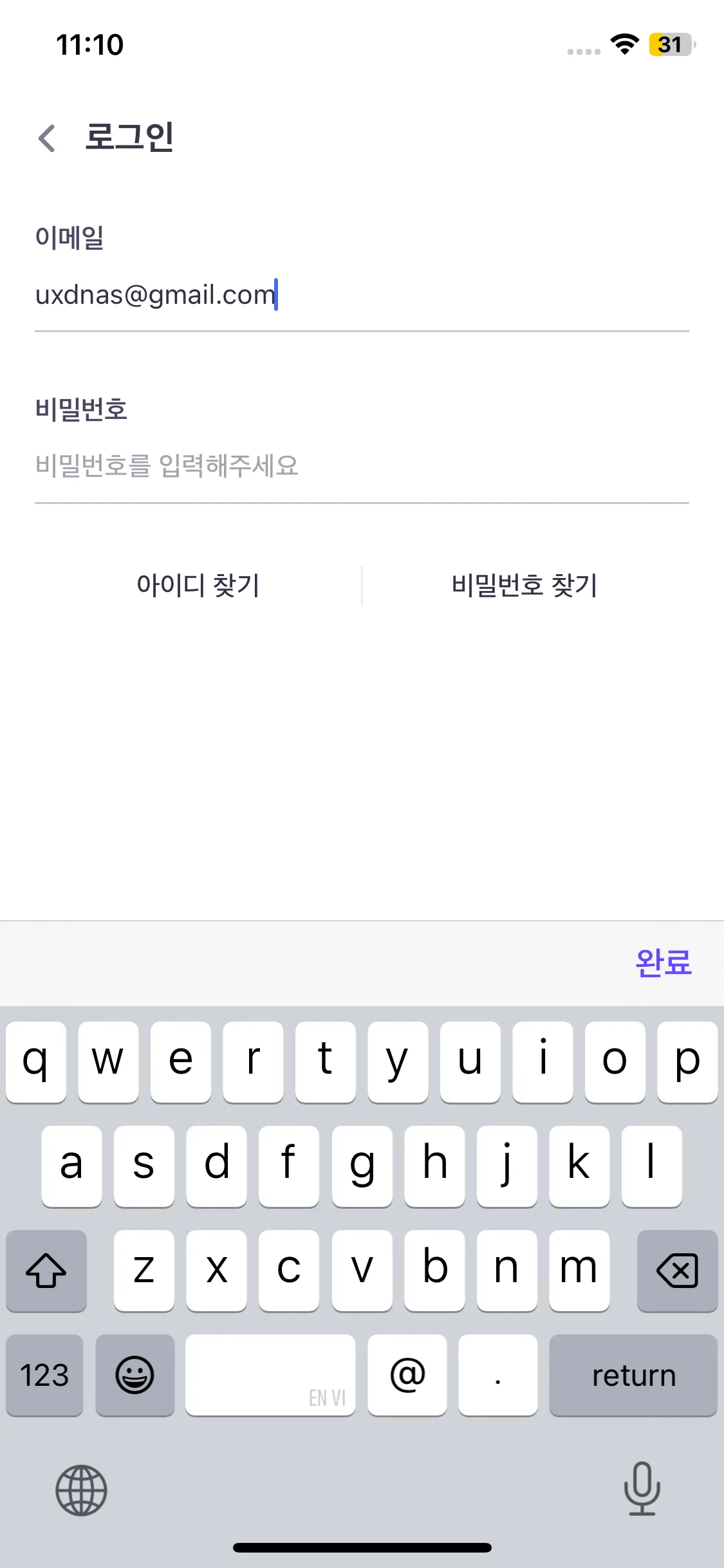Tap the 이메일 field with uxdnas@gmail.com
The width and height of the screenshot is (724, 1568).
(360, 295)
